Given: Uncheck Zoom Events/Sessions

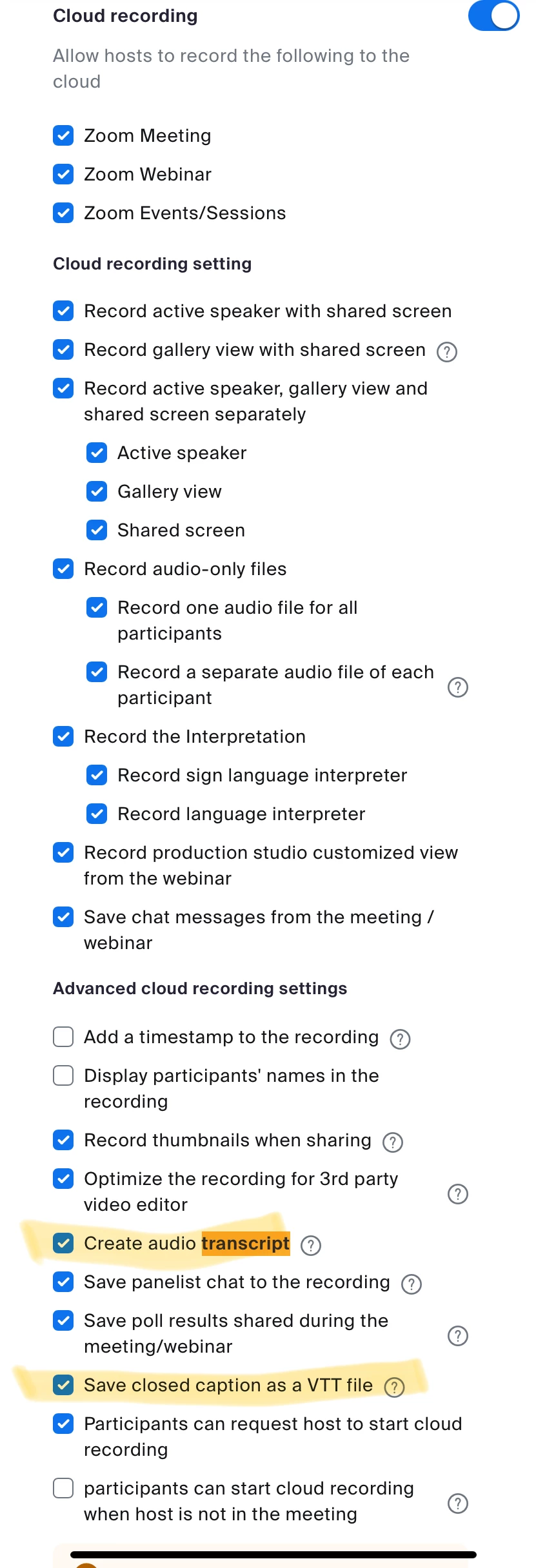Looking at the screenshot, I should pos(63,213).
